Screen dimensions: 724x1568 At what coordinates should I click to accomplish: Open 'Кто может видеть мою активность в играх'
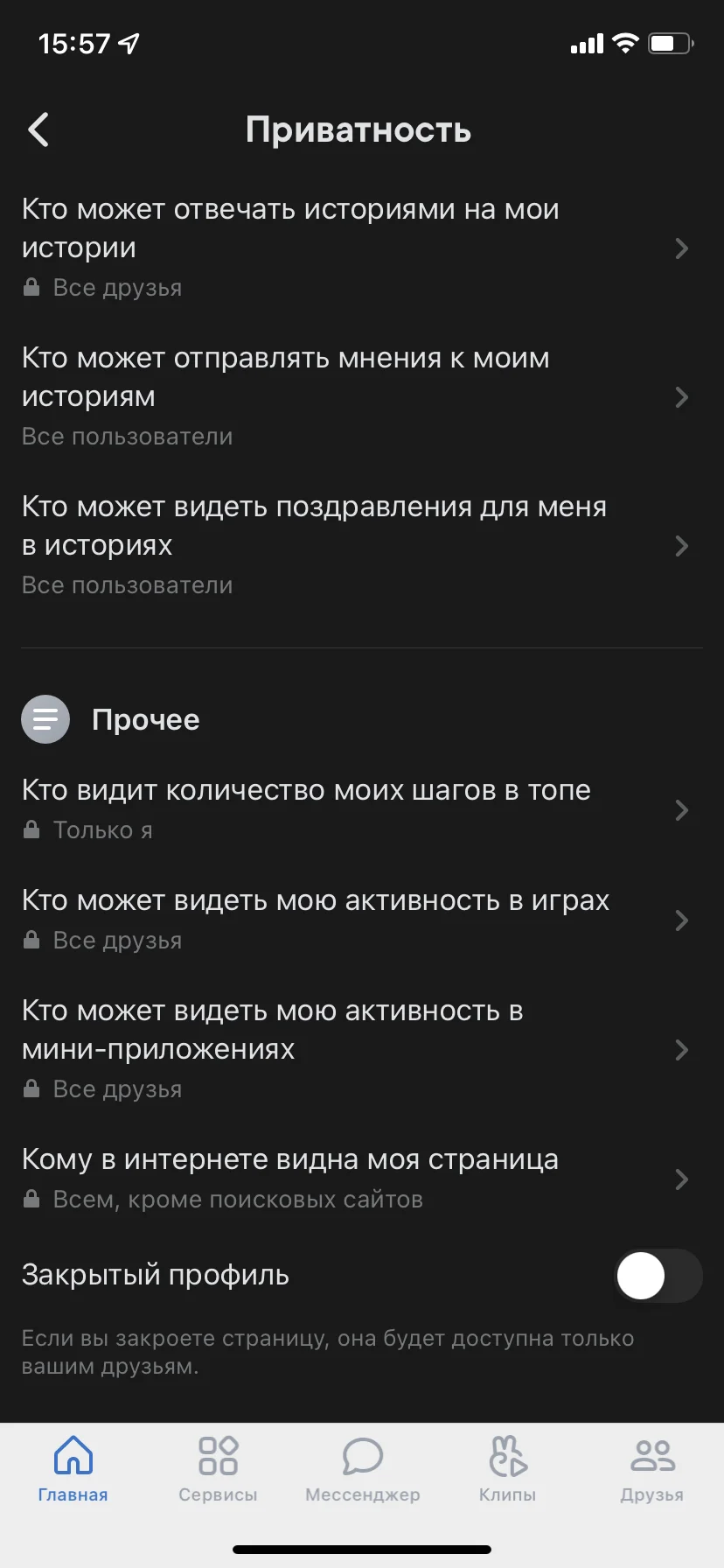(x=350, y=900)
